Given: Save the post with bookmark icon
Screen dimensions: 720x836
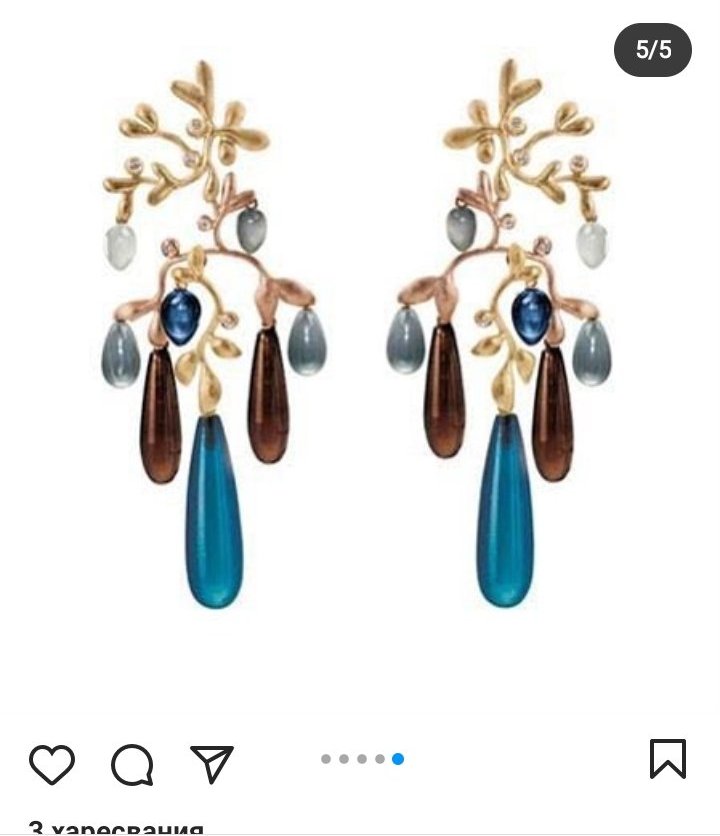Looking at the screenshot, I should 668,759.
